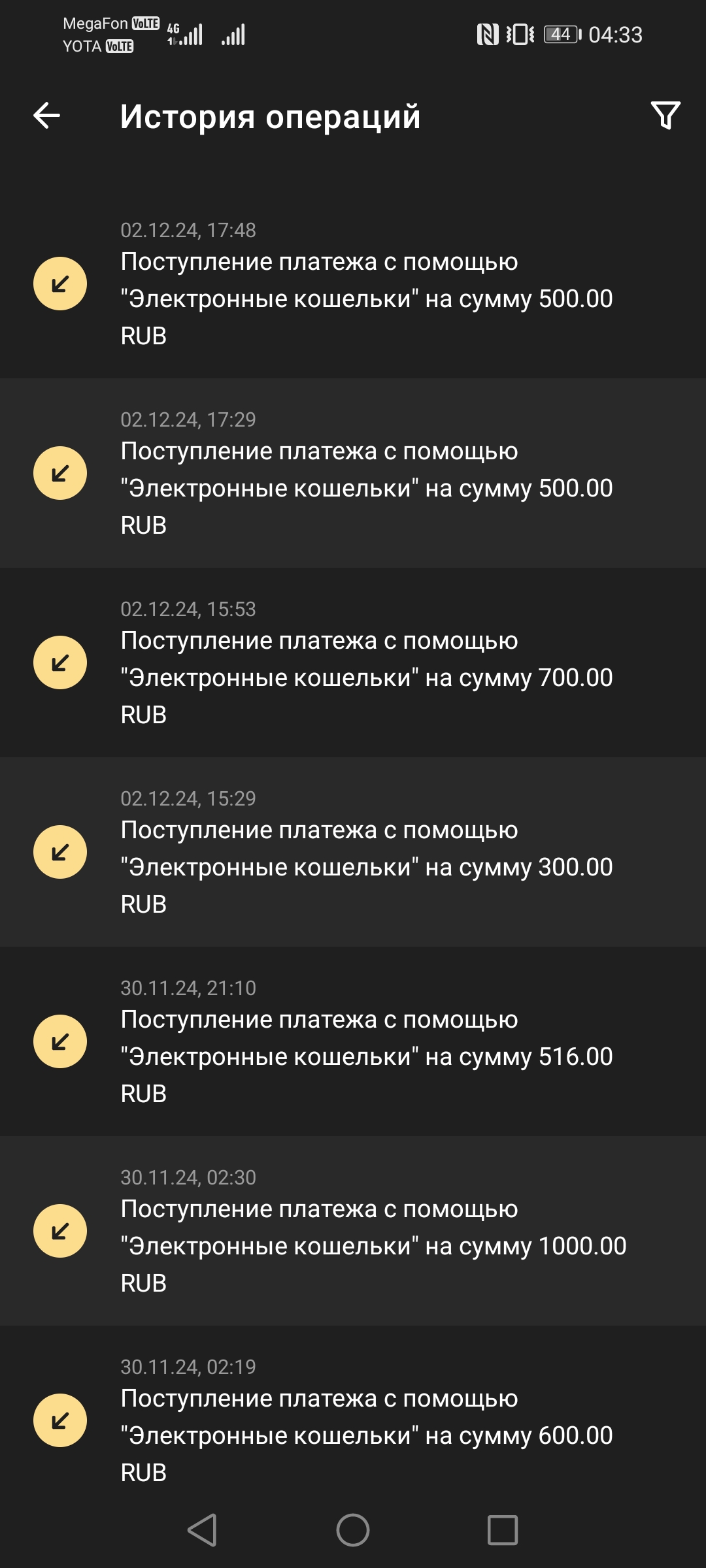
Task: Open the 516.00 RUB payment from 30.11.24
Action: (x=366, y=1041)
